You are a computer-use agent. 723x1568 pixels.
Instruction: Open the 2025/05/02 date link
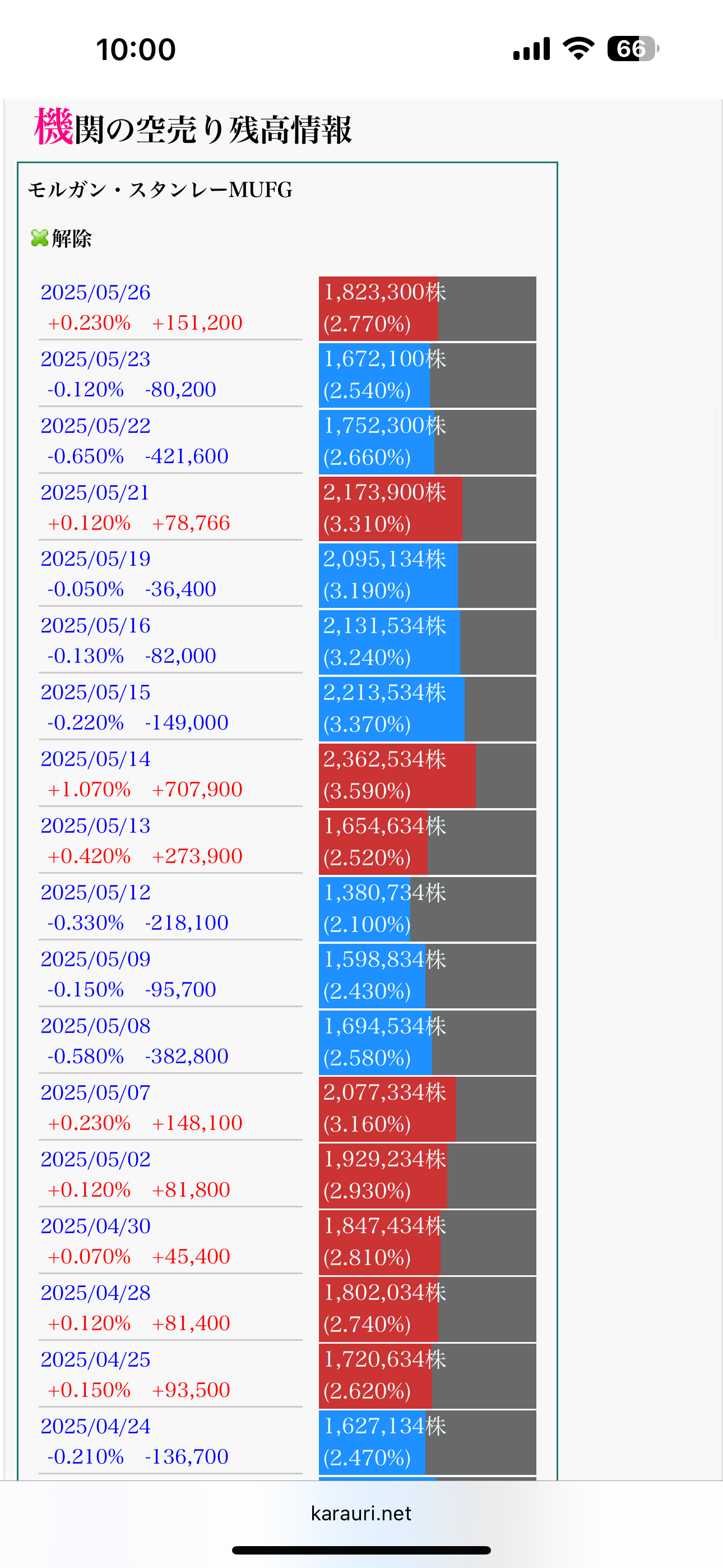coord(95,1159)
